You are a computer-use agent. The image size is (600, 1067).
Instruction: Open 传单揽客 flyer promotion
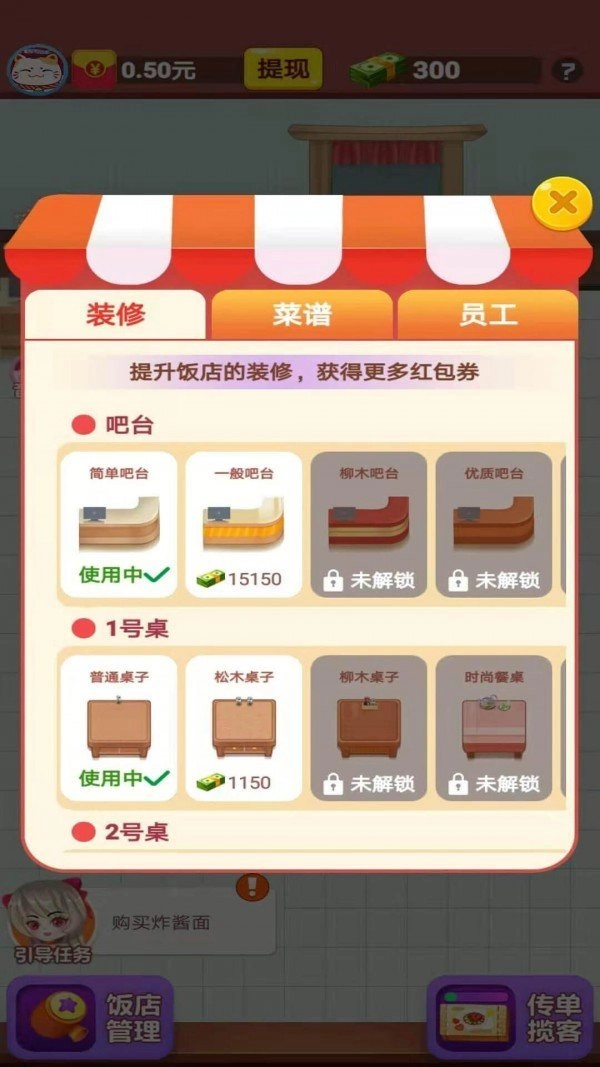click(x=510, y=1018)
